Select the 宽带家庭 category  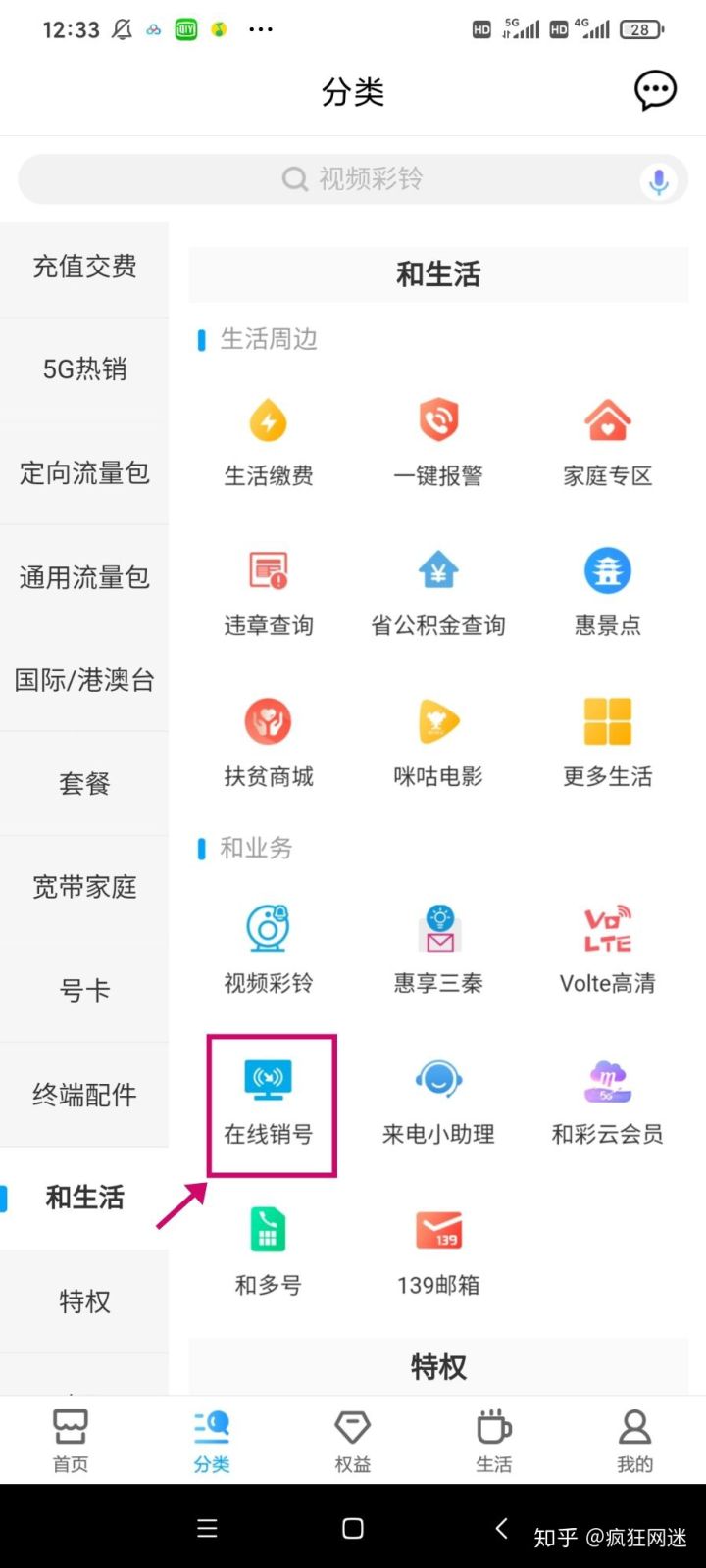pos(84,887)
